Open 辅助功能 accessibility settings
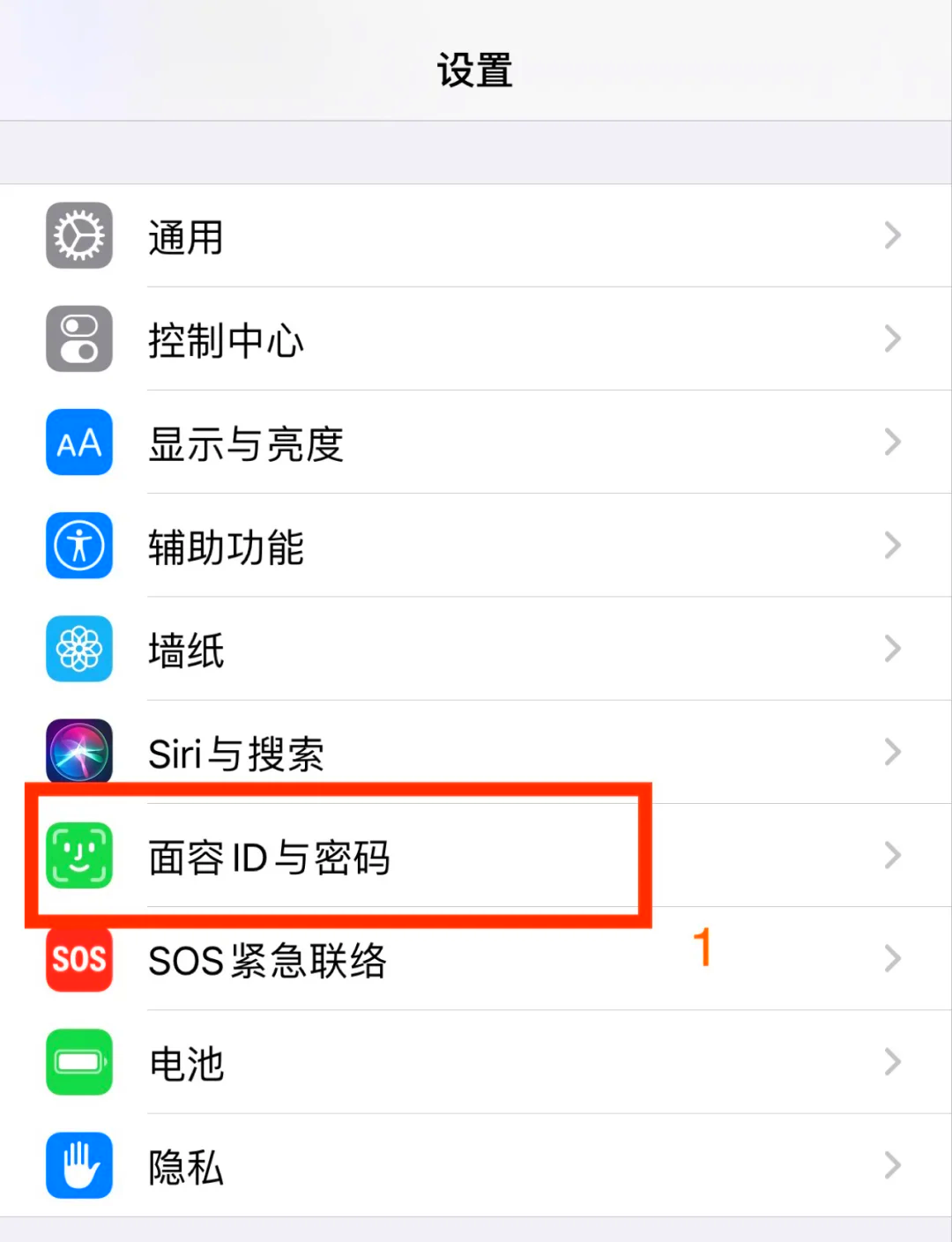Image resolution: width=952 pixels, height=1242 pixels. pos(476,546)
